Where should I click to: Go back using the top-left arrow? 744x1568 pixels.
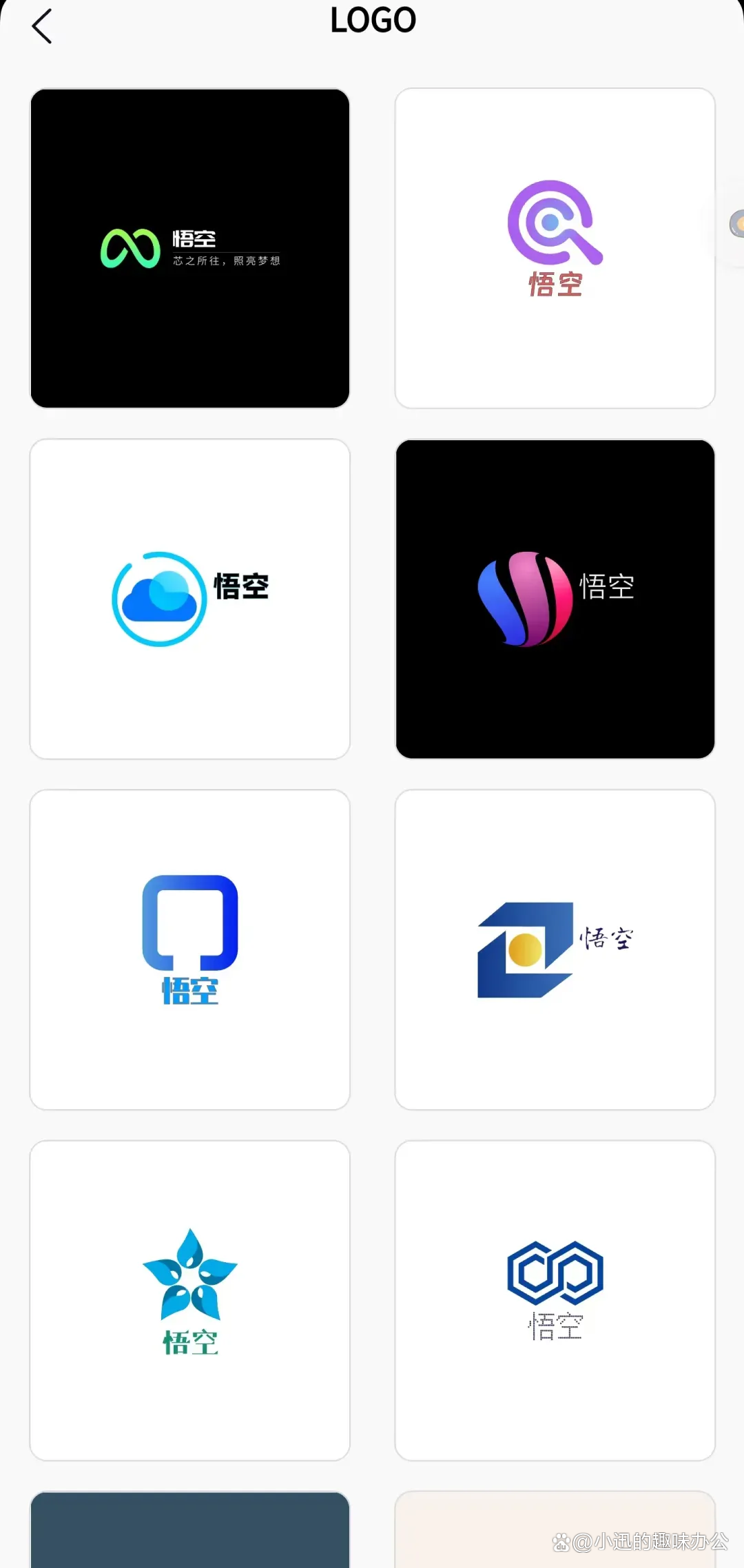pos(42,26)
